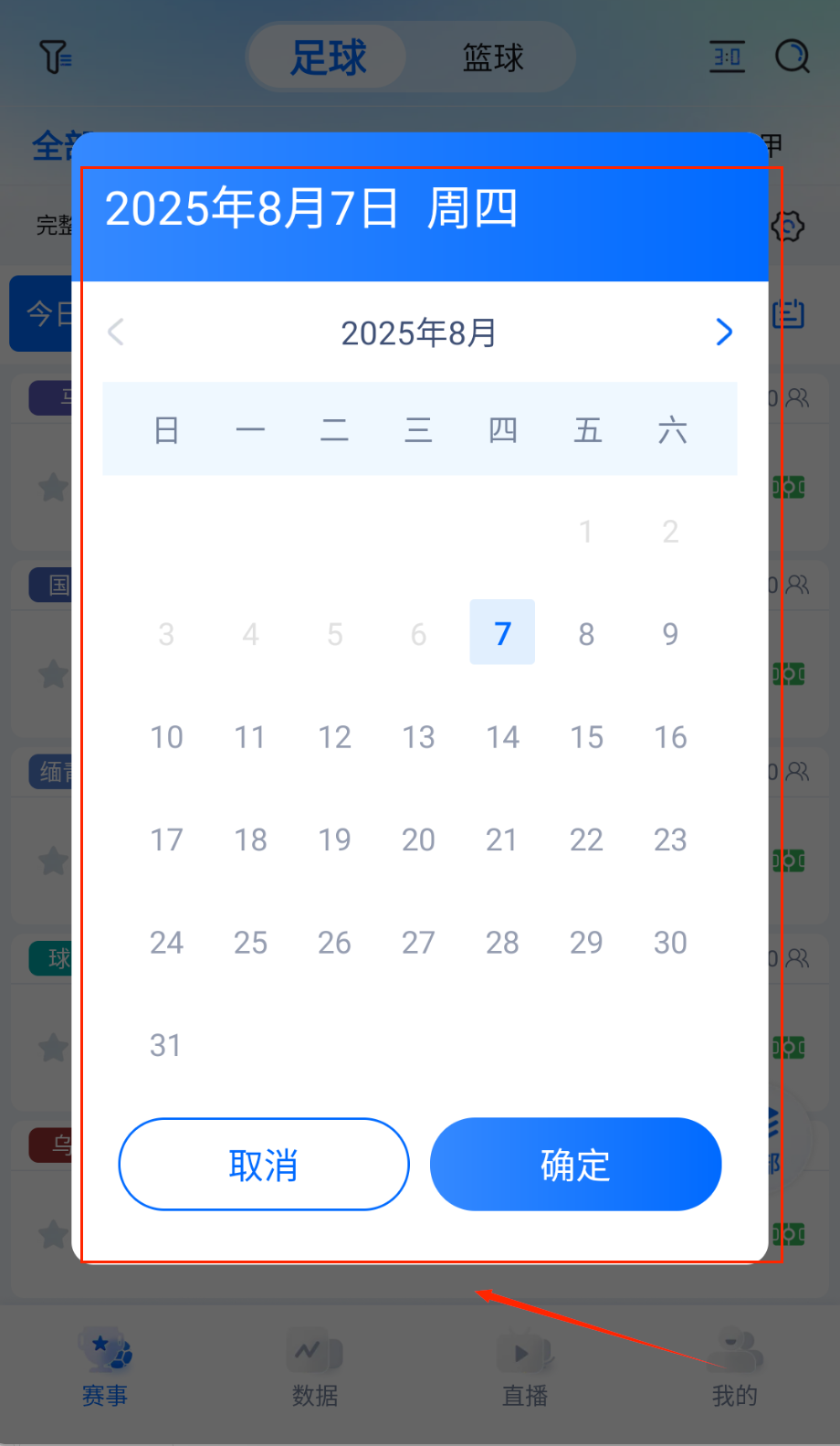The height and width of the screenshot is (1446, 840).
Task: Select August 8 in the calendar
Action: (x=586, y=633)
